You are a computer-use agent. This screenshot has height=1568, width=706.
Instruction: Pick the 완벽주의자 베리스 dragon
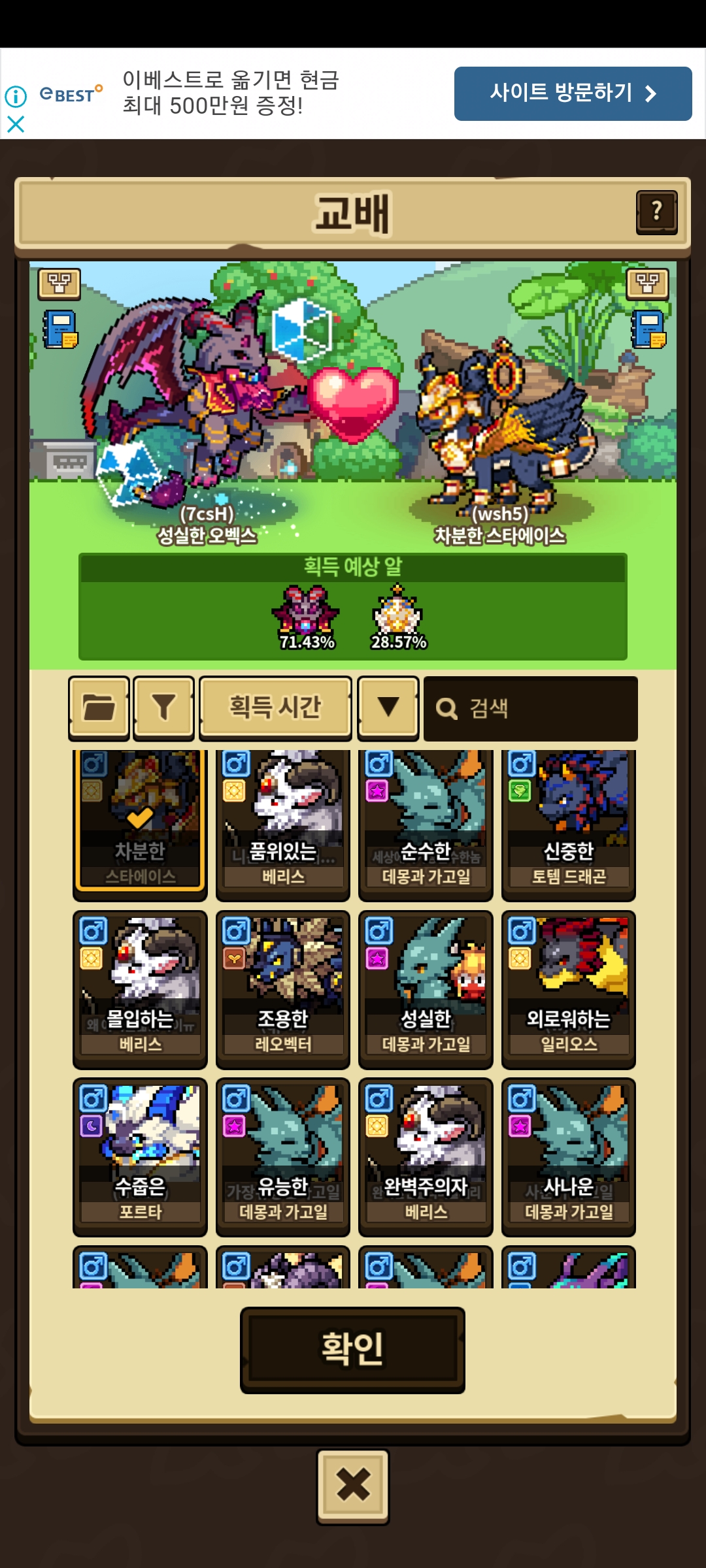[426, 1155]
